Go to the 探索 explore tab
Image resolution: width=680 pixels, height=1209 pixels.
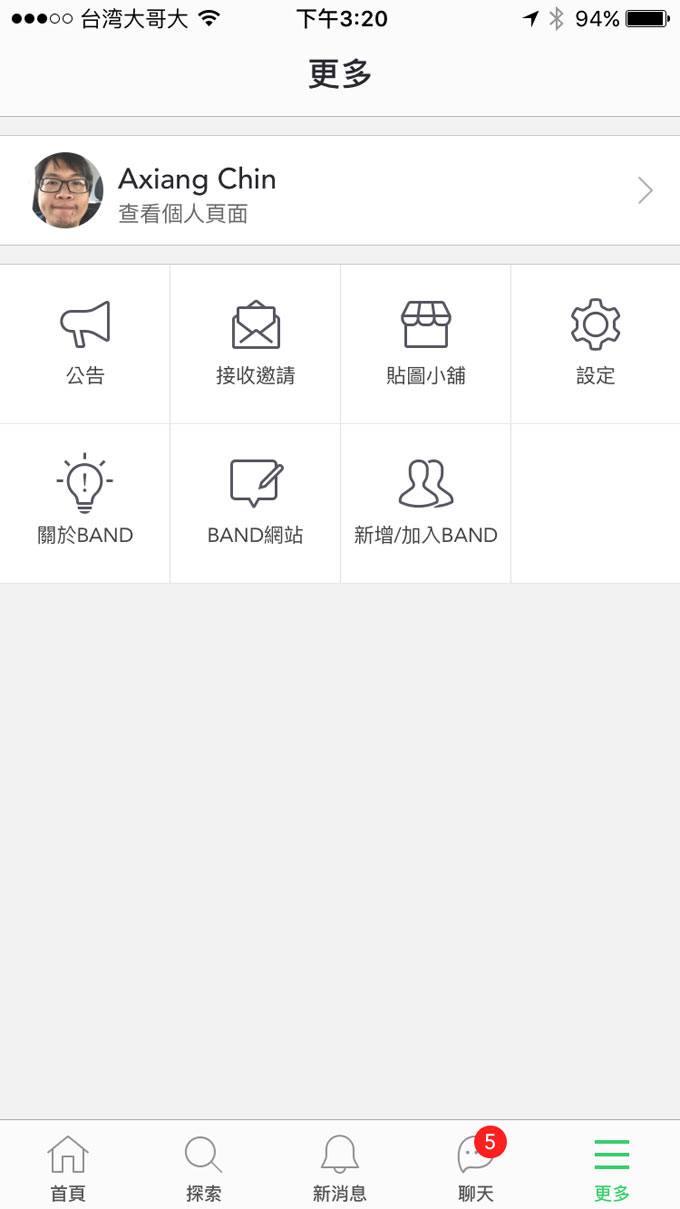(204, 1166)
